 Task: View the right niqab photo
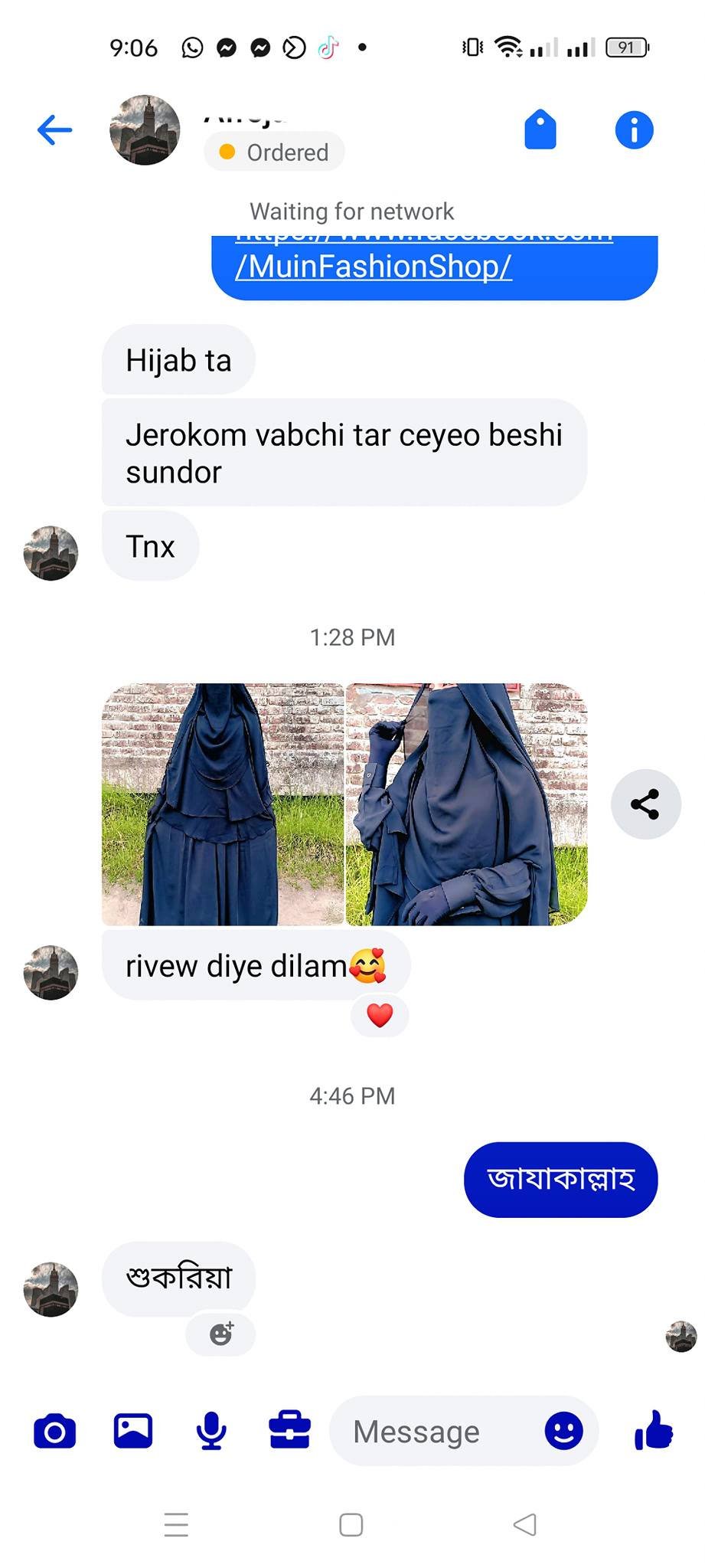click(x=466, y=804)
